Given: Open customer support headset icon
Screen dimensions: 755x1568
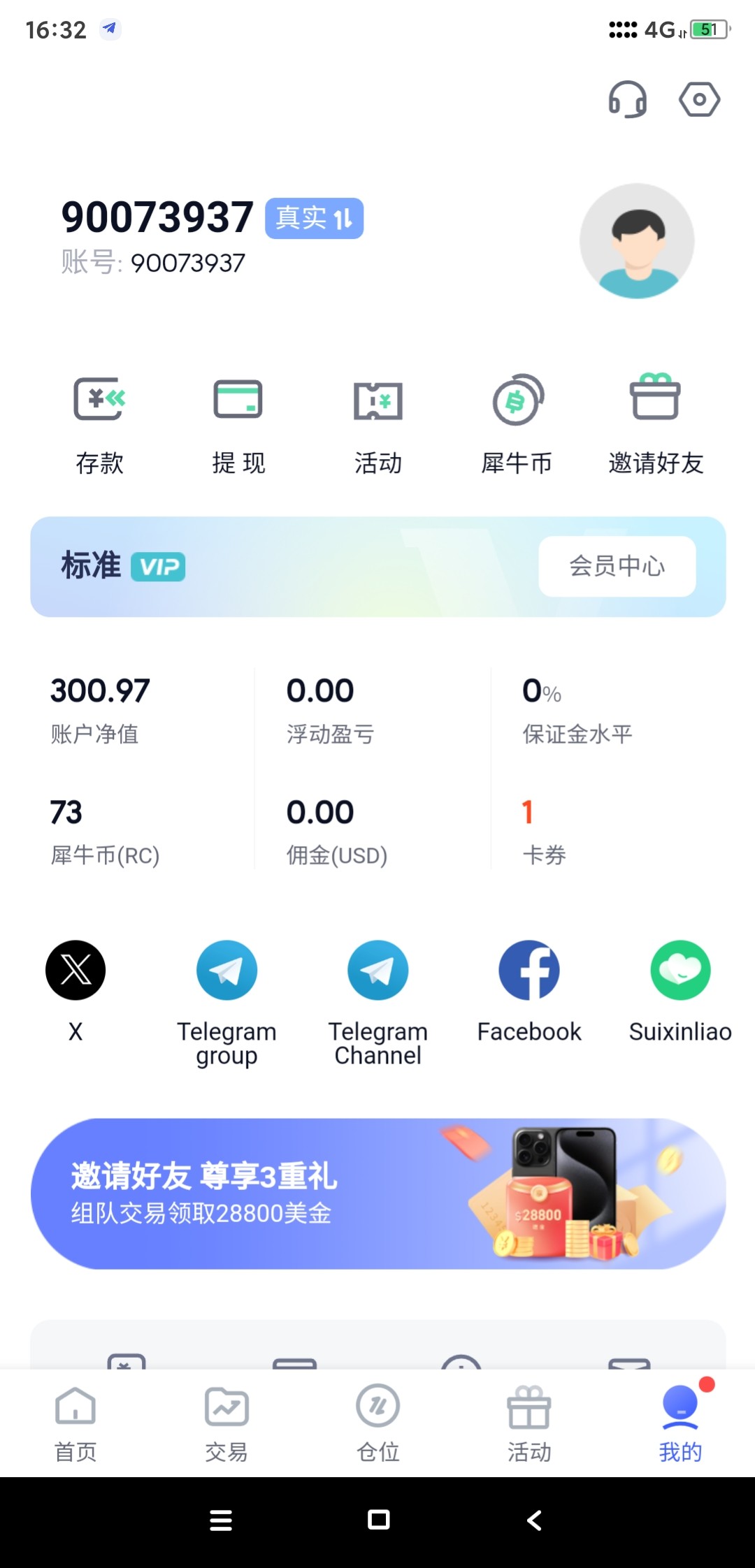Looking at the screenshot, I should 627,99.
